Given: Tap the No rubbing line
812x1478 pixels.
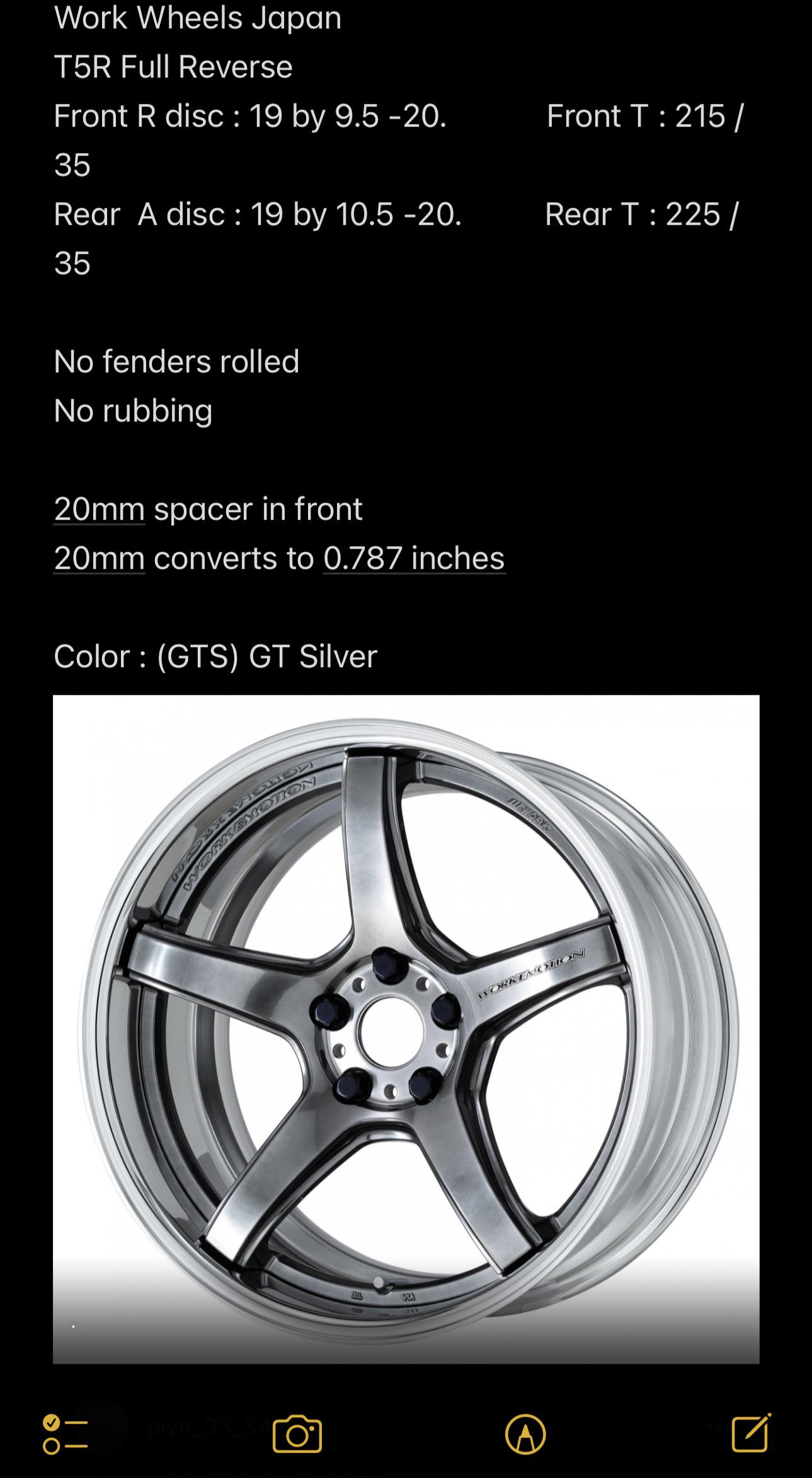Looking at the screenshot, I should click(133, 410).
